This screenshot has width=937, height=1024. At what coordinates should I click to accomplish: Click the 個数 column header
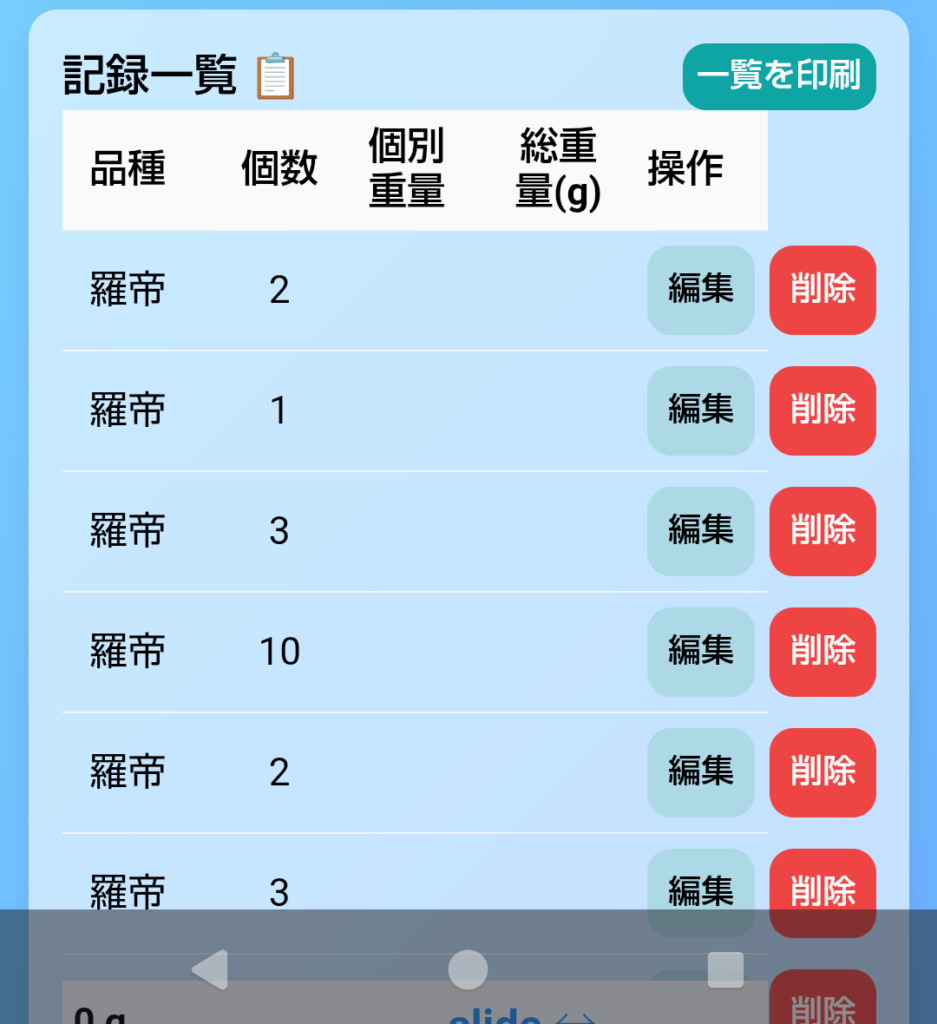(x=280, y=169)
